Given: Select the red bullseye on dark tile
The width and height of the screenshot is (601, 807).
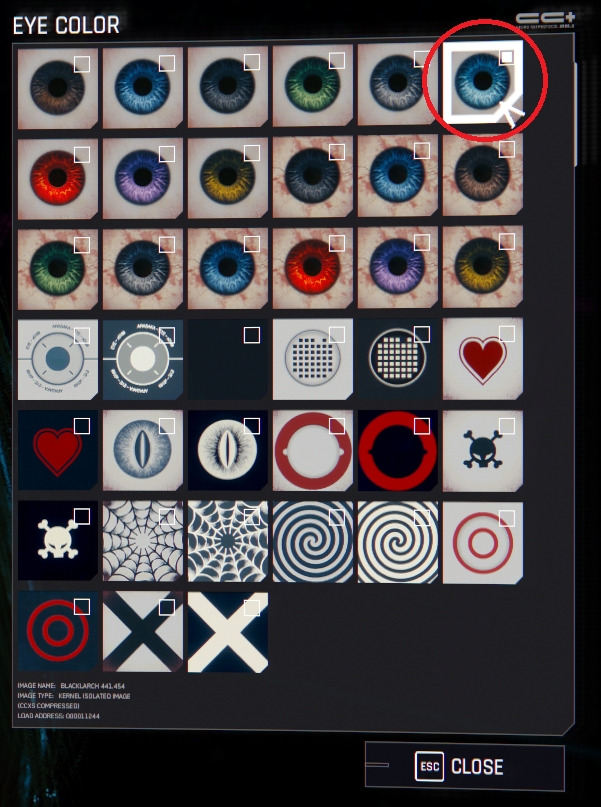Looking at the screenshot, I should pyautogui.click(x=57, y=632).
